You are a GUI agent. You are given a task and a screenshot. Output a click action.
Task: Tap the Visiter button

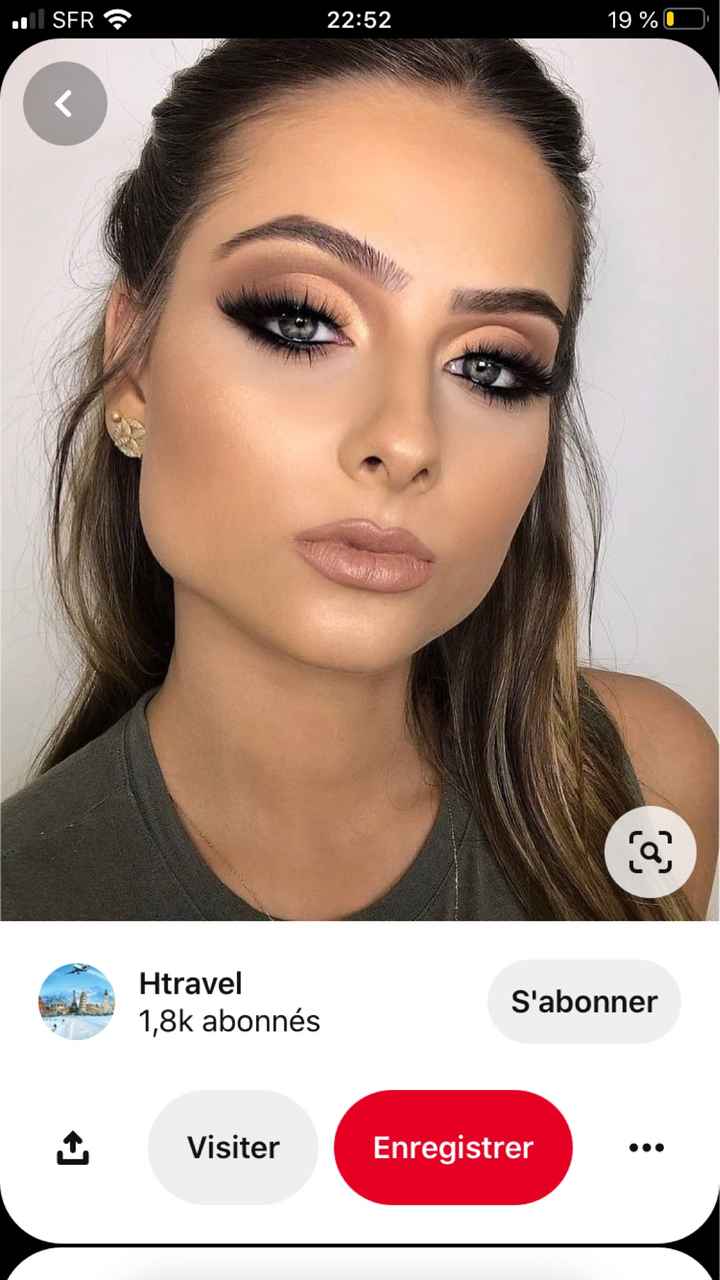tap(233, 1148)
